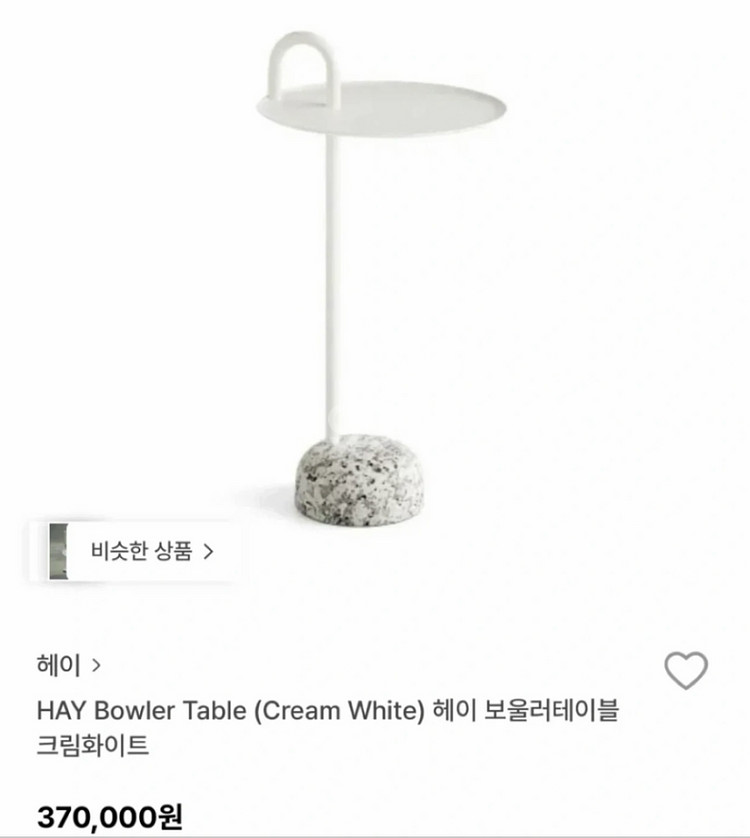View the Bowler Table product photo fullscreen
Image resolution: width=750 pixels, height=838 pixels.
375,280
